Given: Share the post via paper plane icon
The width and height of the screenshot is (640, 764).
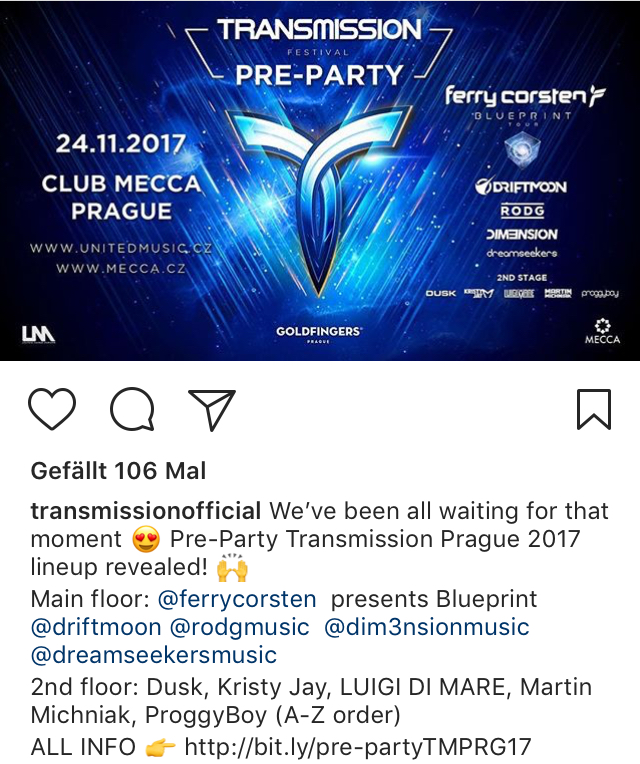Looking at the screenshot, I should click(x=211, y=409).
